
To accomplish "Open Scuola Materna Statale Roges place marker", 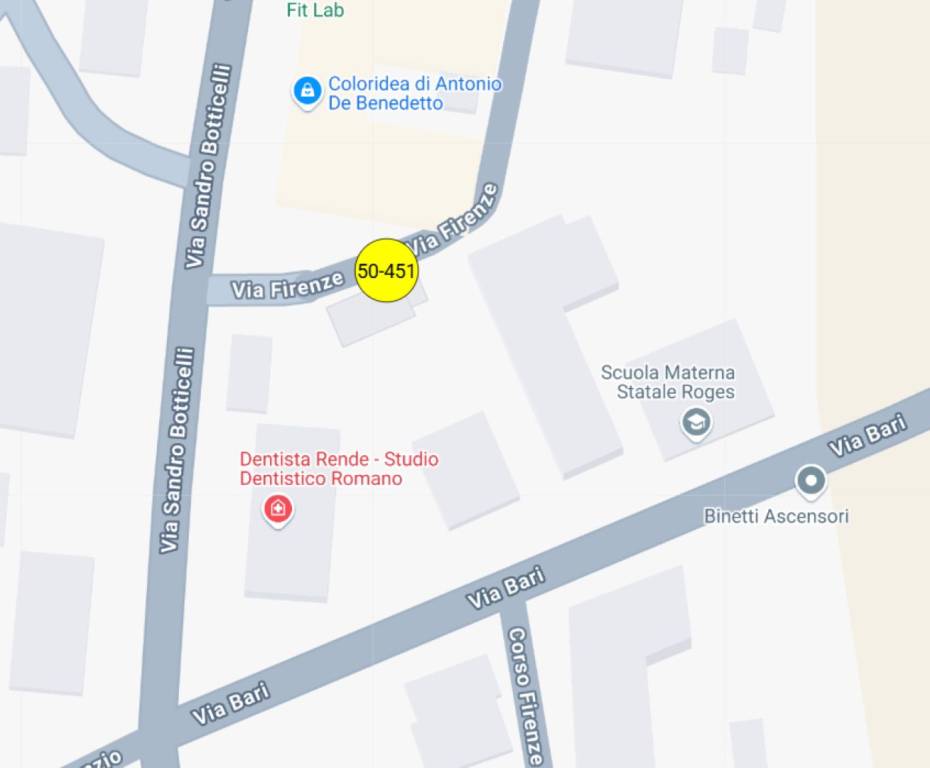I will pos(696,423).
